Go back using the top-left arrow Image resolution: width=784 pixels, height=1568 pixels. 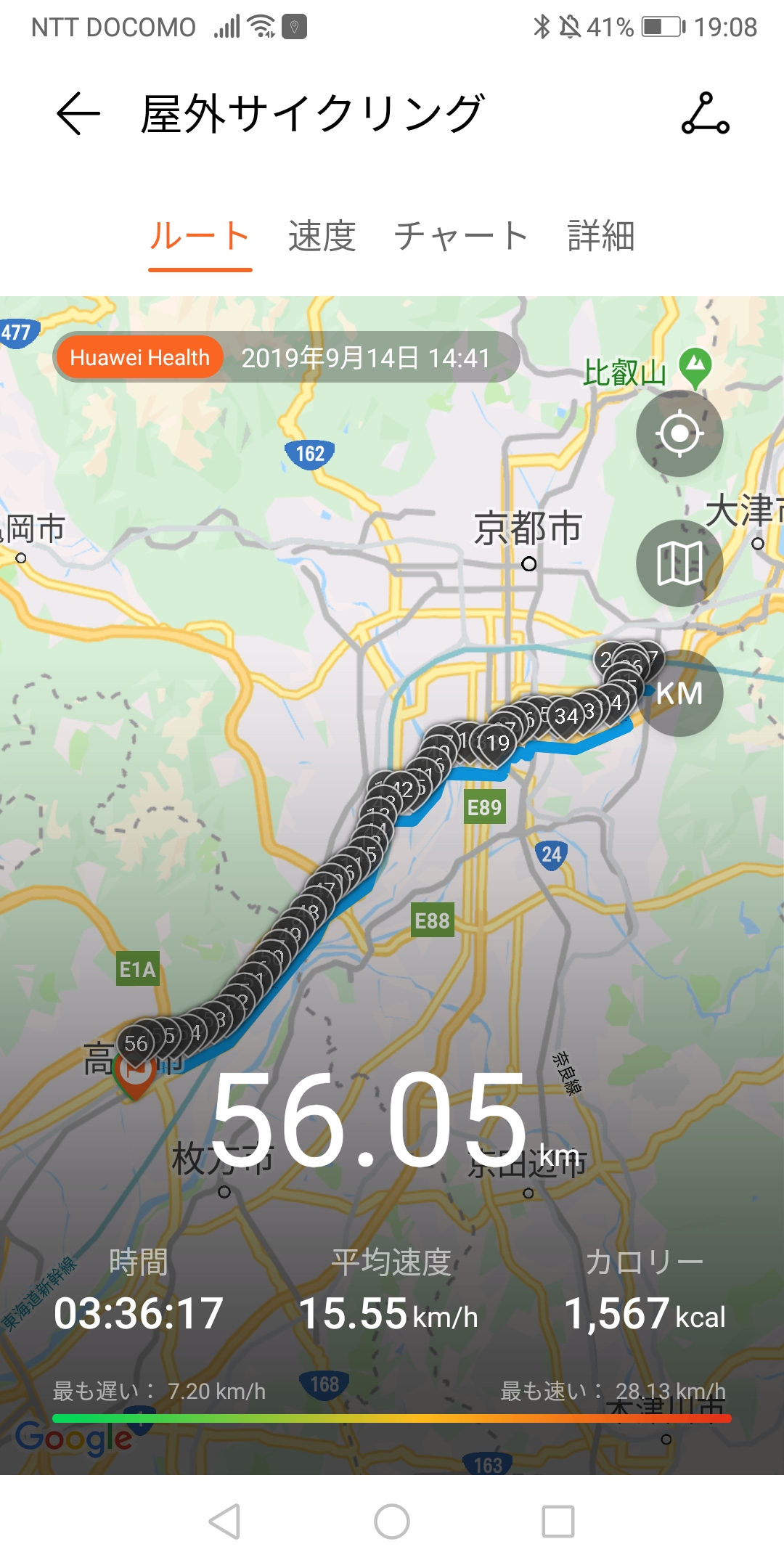point(78,113)
